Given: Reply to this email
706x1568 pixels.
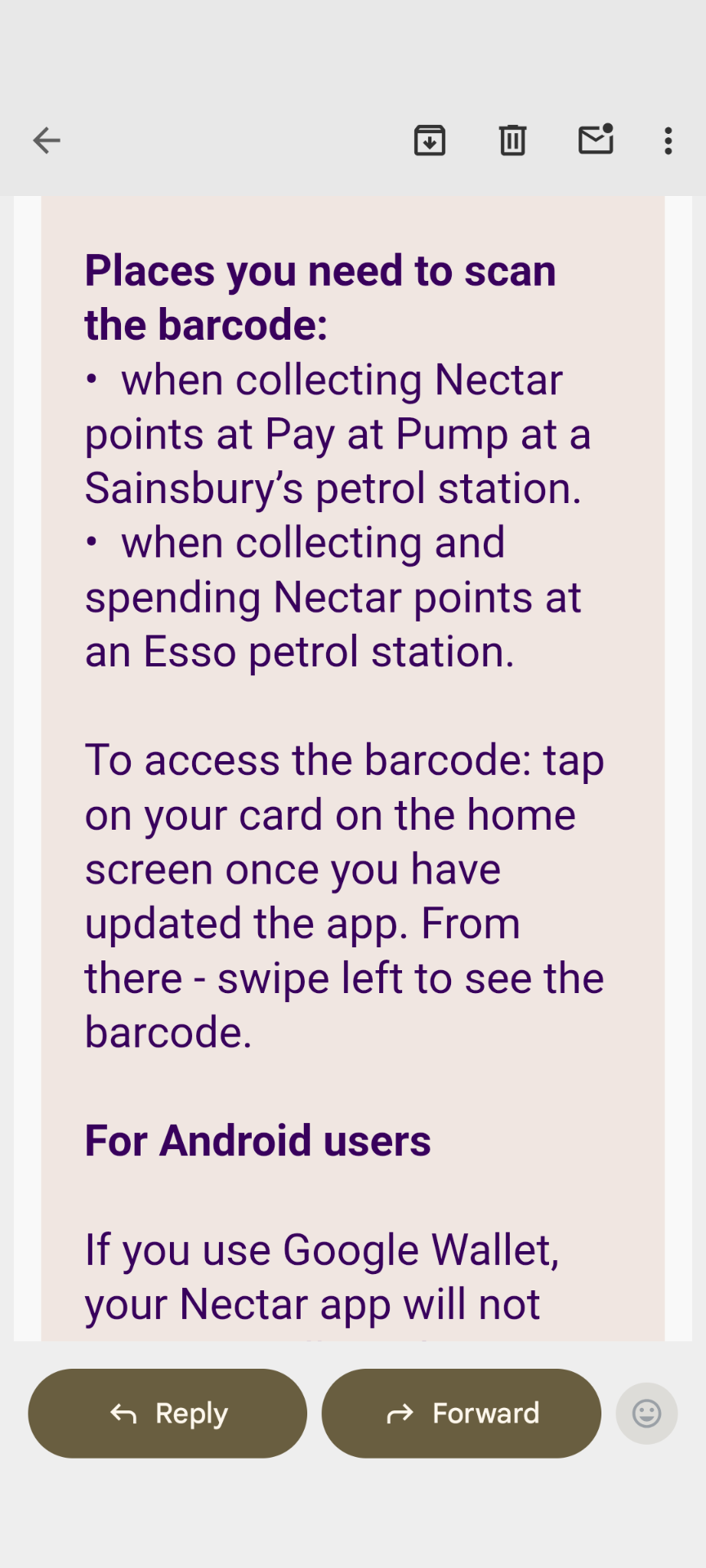Looking at the screenshot, I should [168, 1414].
